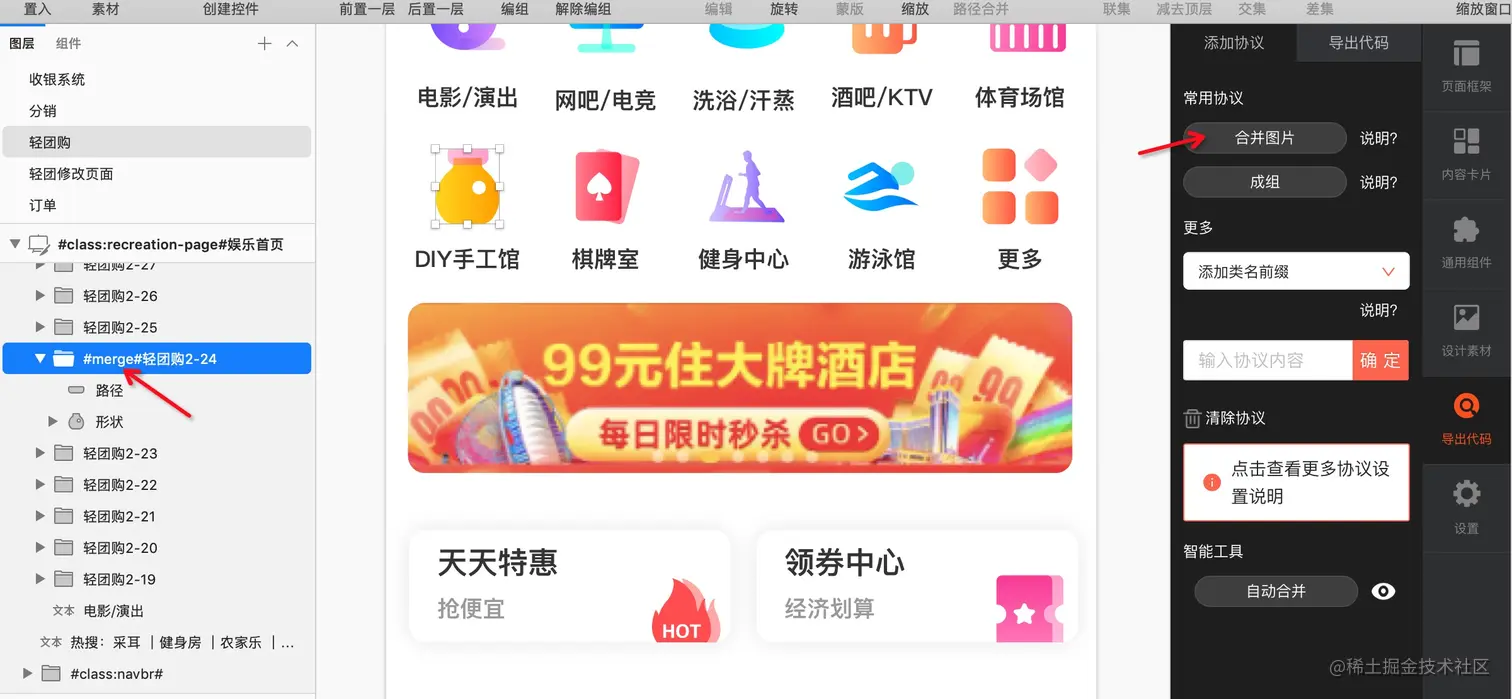Collapse the #merge#轻团购2-24 layer group
Viewport: 1512px width, 699px height.
click(41, 358)
